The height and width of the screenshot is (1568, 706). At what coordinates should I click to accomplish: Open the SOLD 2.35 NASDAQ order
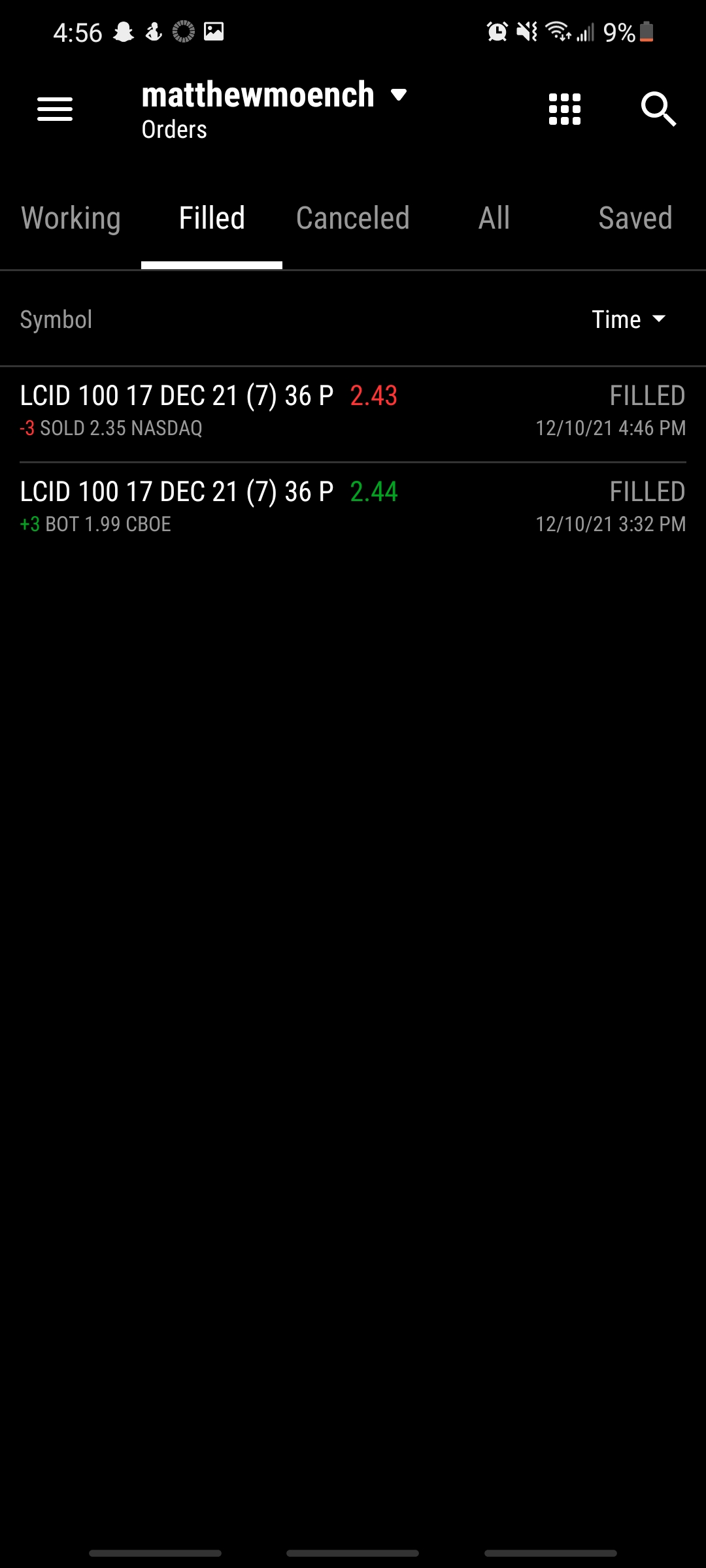353,412
